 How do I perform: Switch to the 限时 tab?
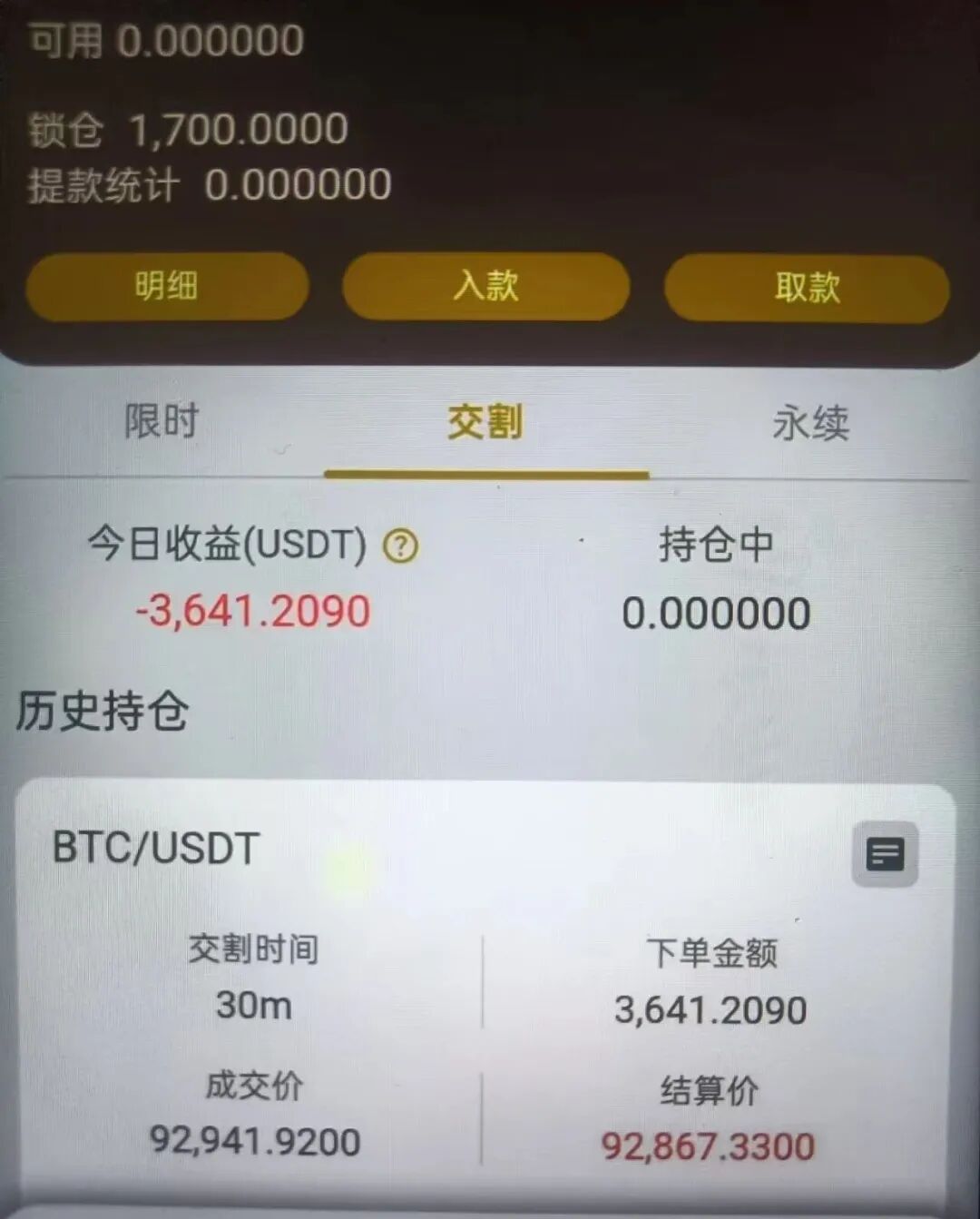[x=162, y=422]
